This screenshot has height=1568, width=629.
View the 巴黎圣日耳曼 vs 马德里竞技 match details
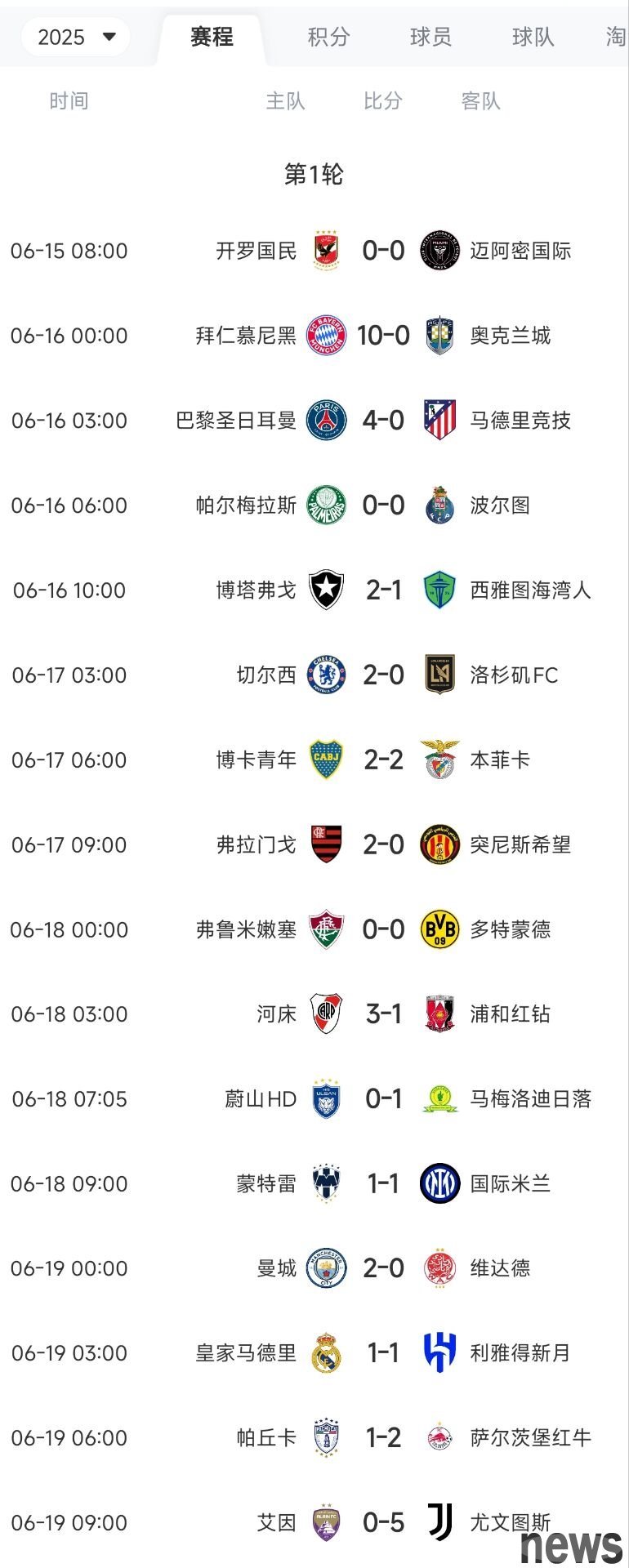pos(383,421)
